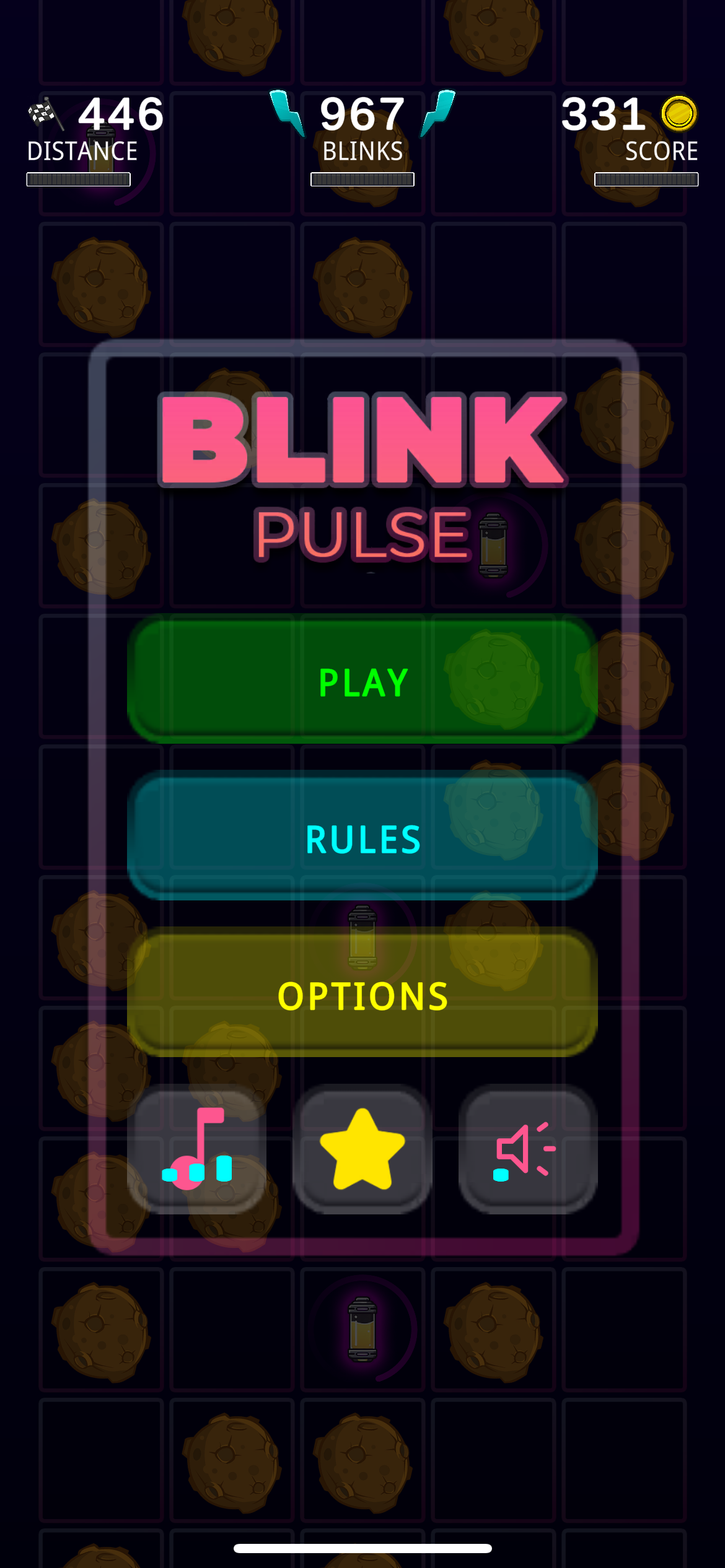Open the OPTIONS menu

tap(362, 993)
